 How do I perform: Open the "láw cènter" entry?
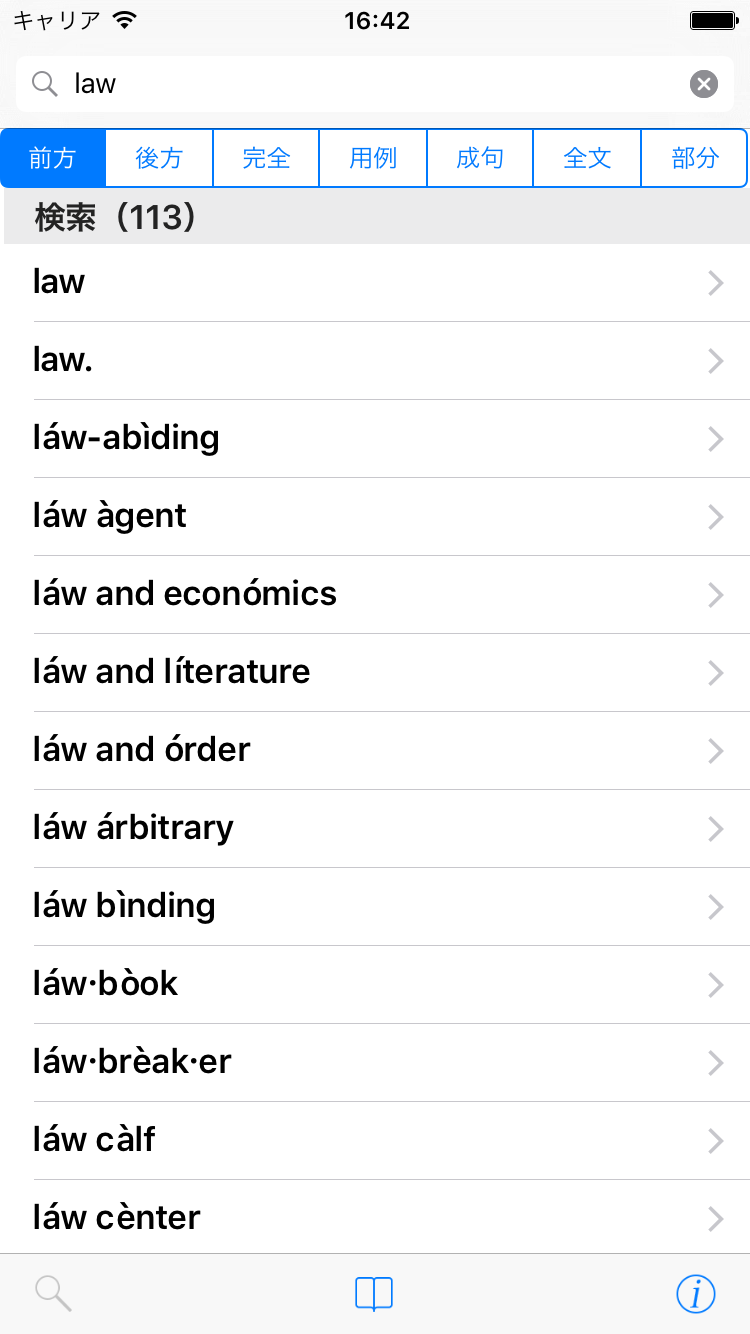coord(375,1219)
